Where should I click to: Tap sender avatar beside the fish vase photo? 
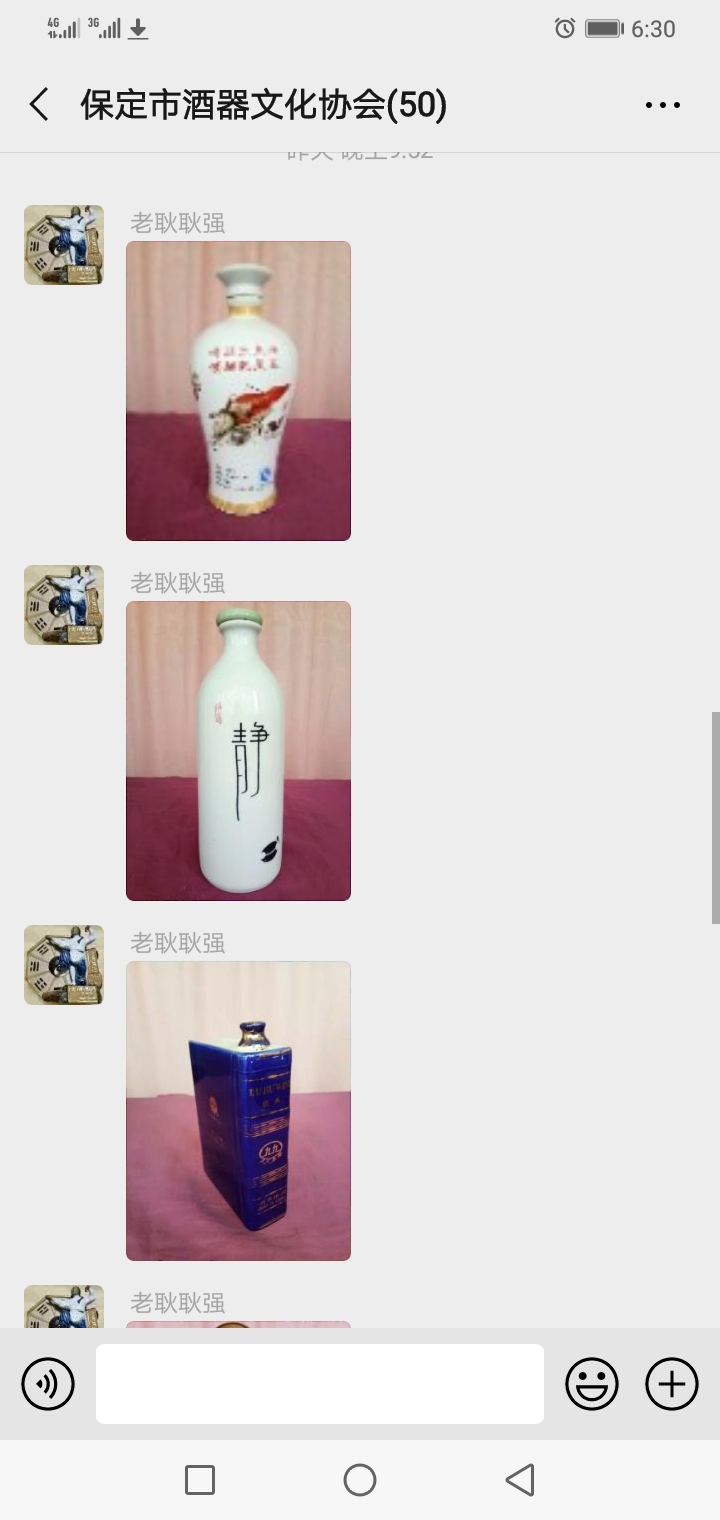(x=64, y=245)
